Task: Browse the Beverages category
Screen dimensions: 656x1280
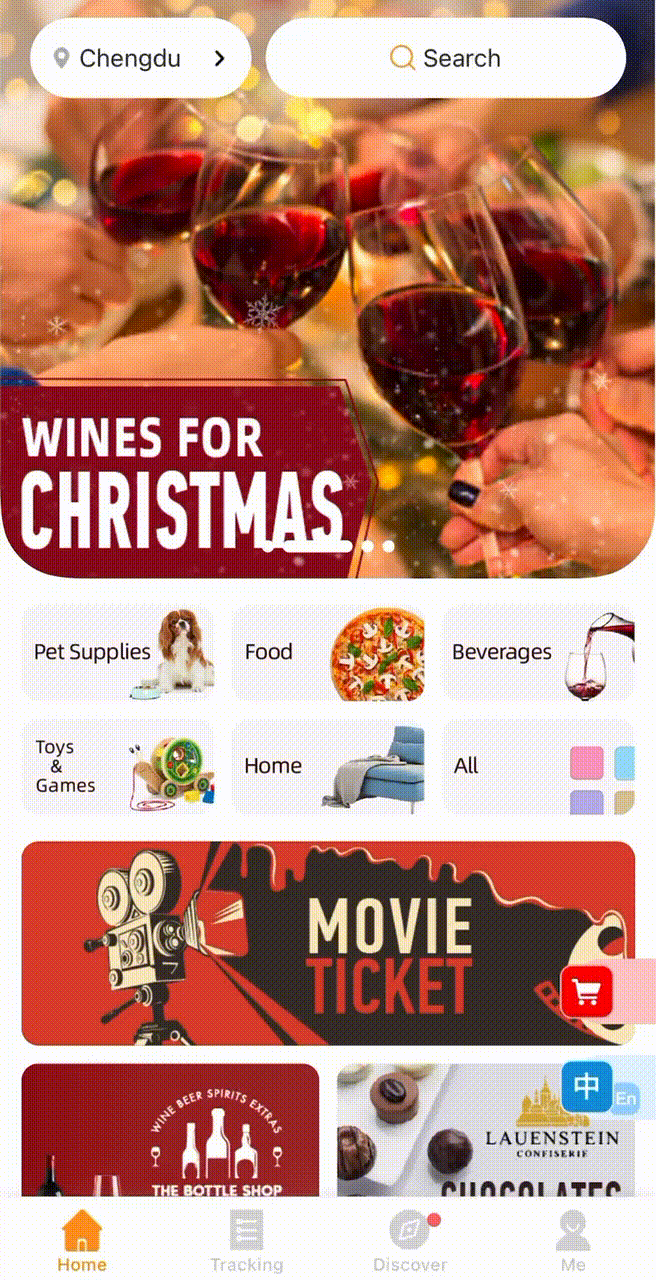Action: [538, 652]
